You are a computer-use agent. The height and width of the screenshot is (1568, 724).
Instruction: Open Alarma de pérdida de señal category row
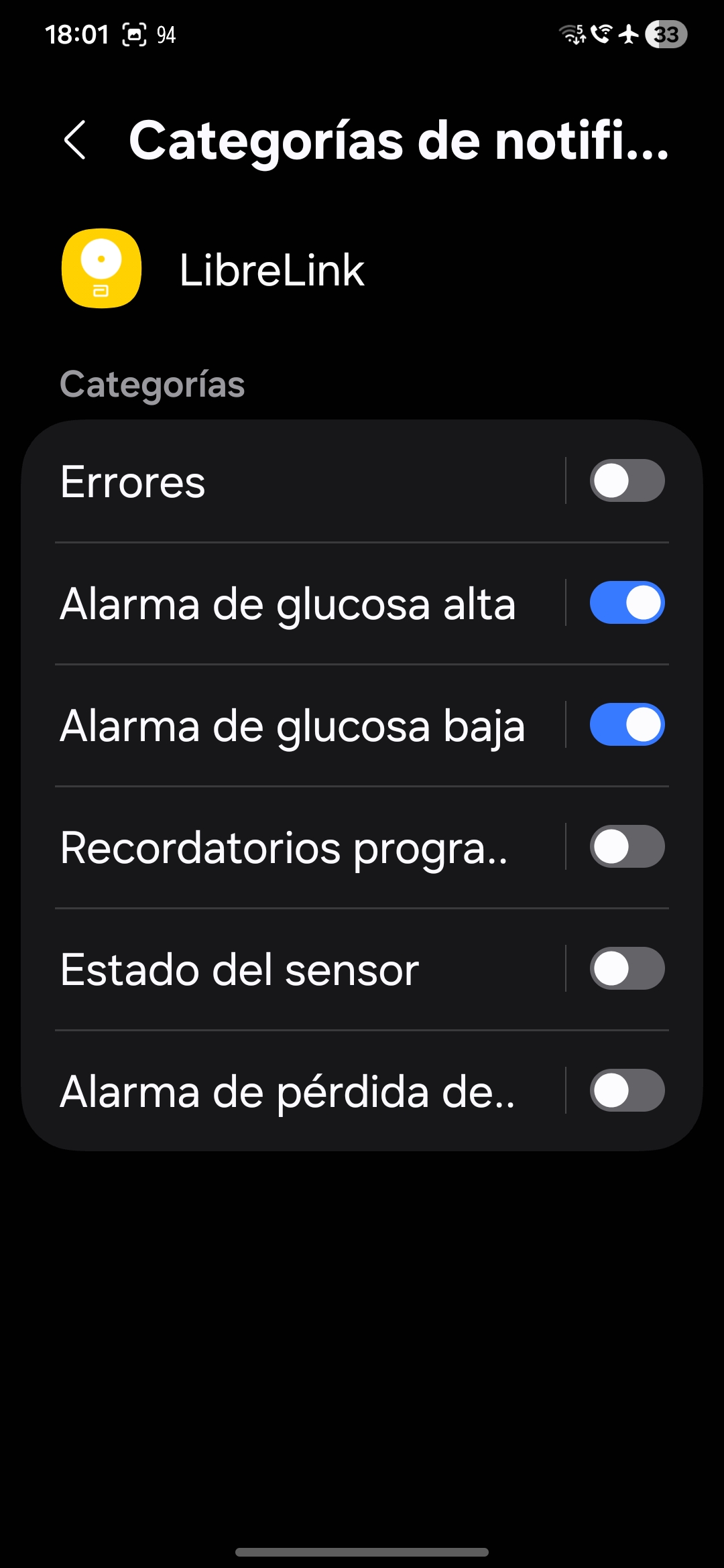[288, 1091]
